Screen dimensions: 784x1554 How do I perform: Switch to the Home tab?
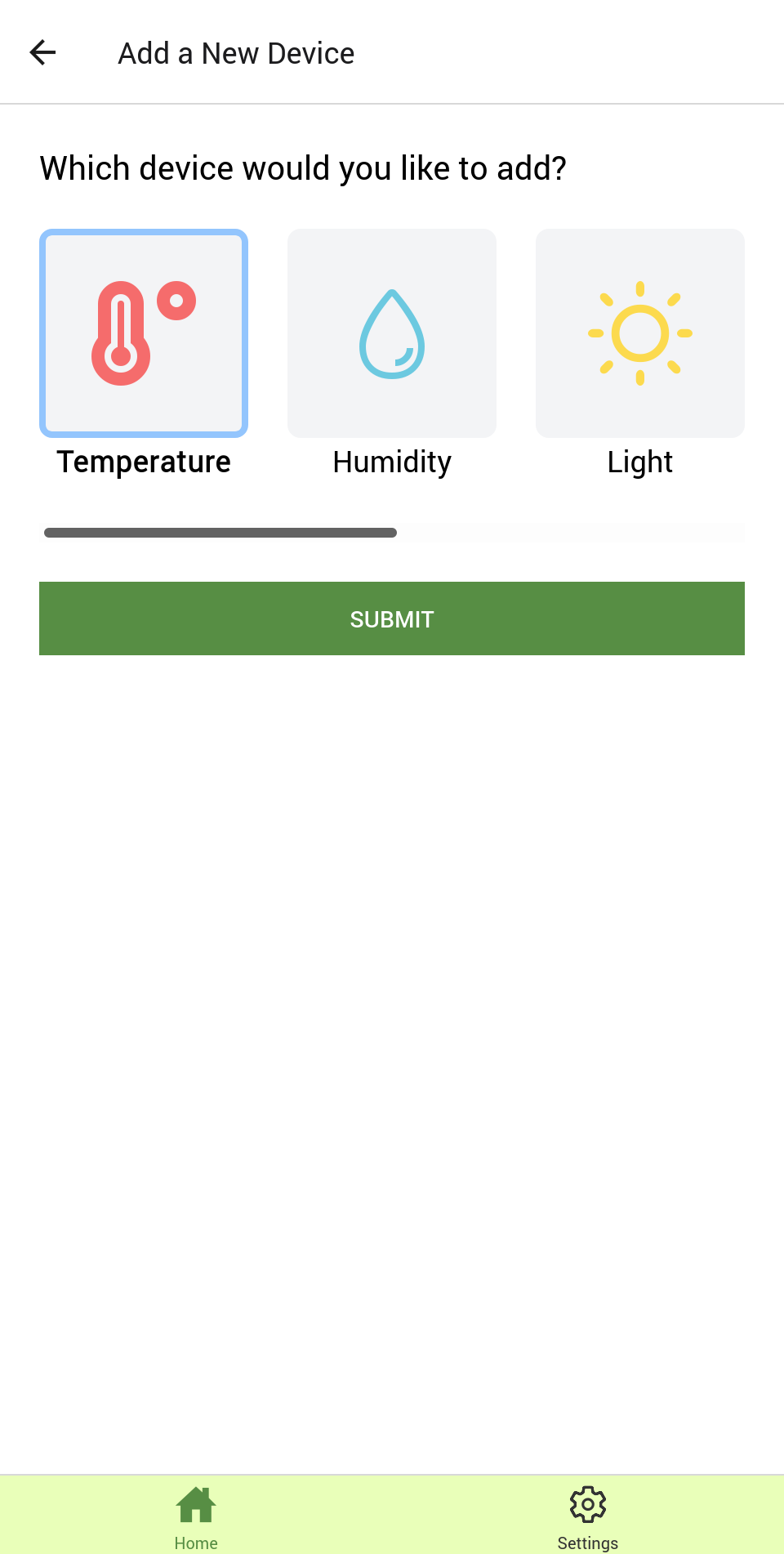[196, 1516]
